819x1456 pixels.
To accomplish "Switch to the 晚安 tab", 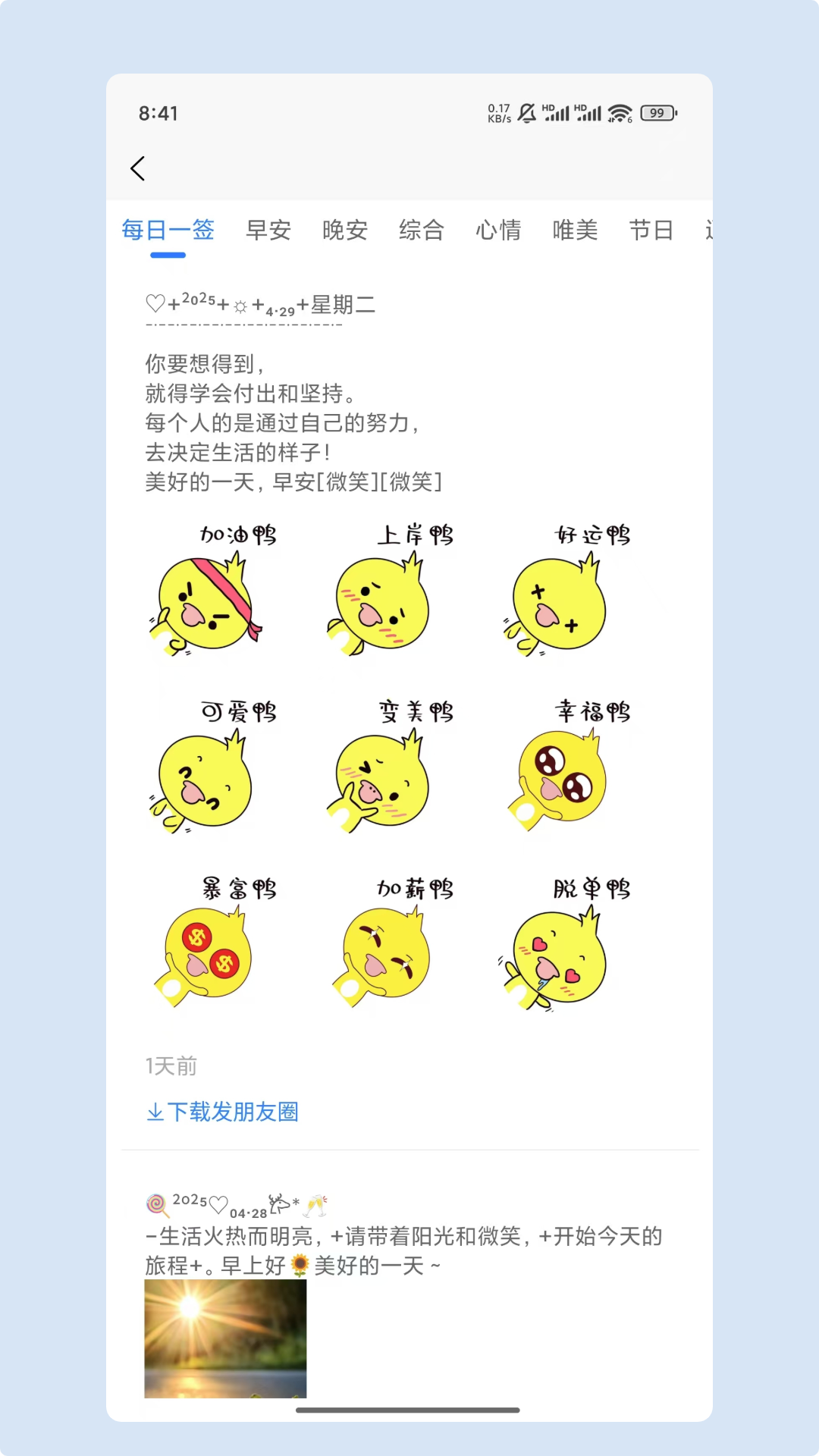I will pos(345,231).
